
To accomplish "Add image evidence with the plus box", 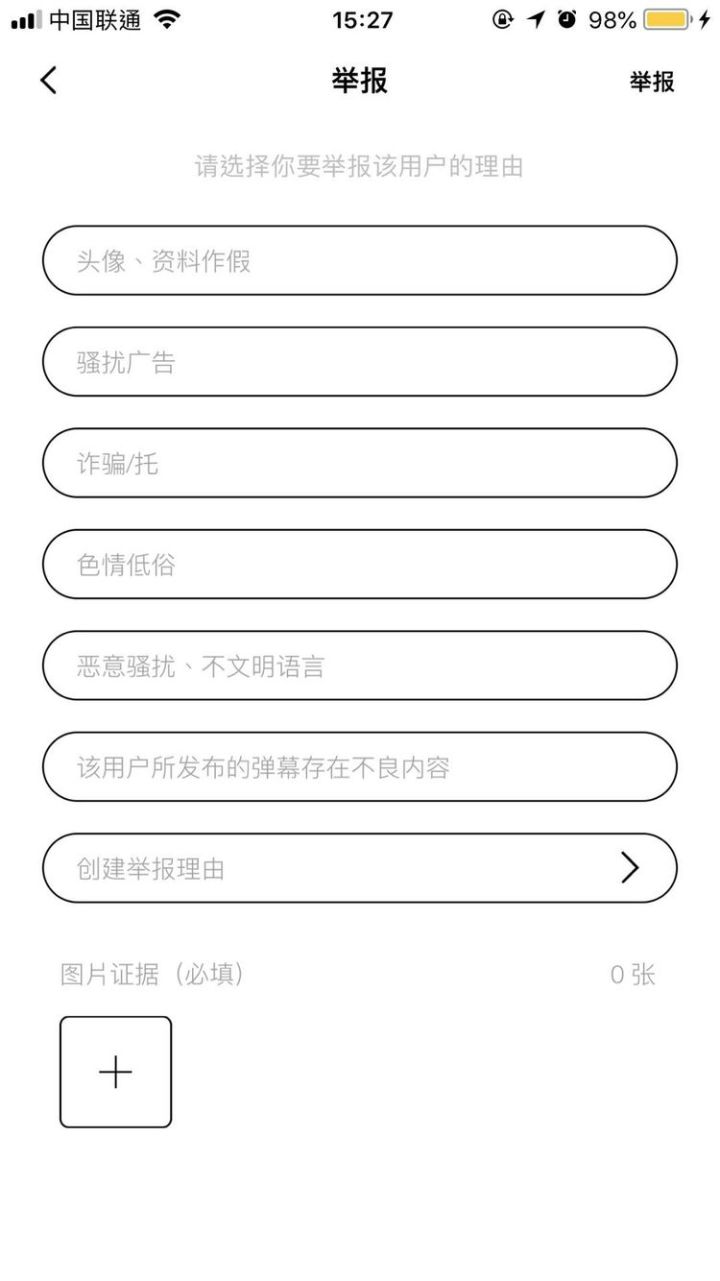I will (116, 1072).
